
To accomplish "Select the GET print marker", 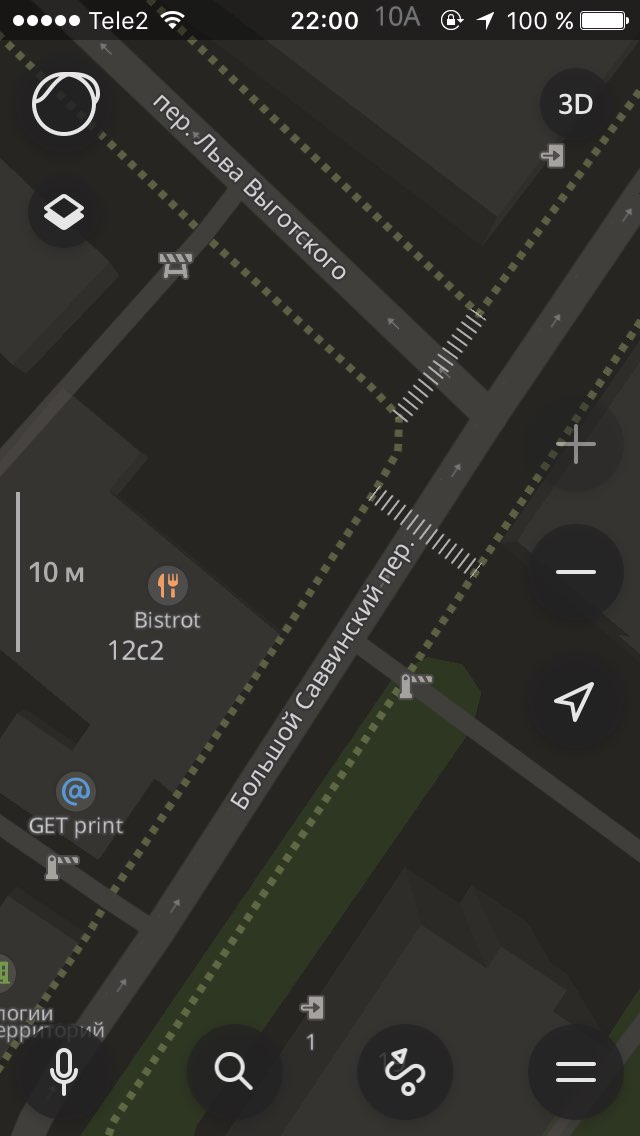I will (x=76, y=792).
